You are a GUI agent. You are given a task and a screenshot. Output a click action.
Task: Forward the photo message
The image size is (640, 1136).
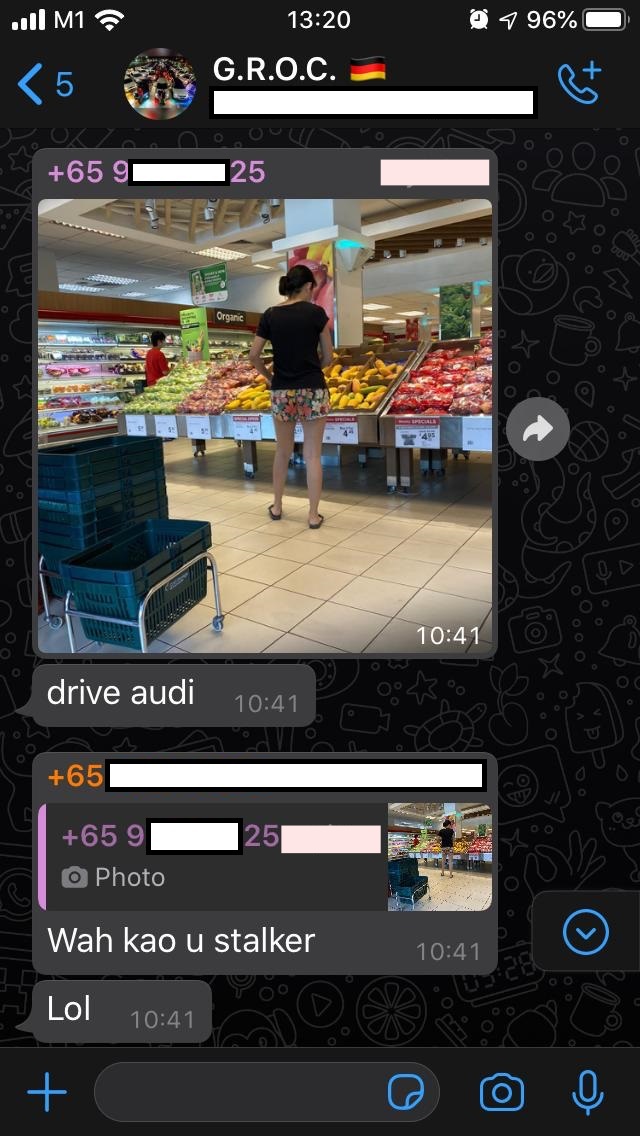point(537,430)
